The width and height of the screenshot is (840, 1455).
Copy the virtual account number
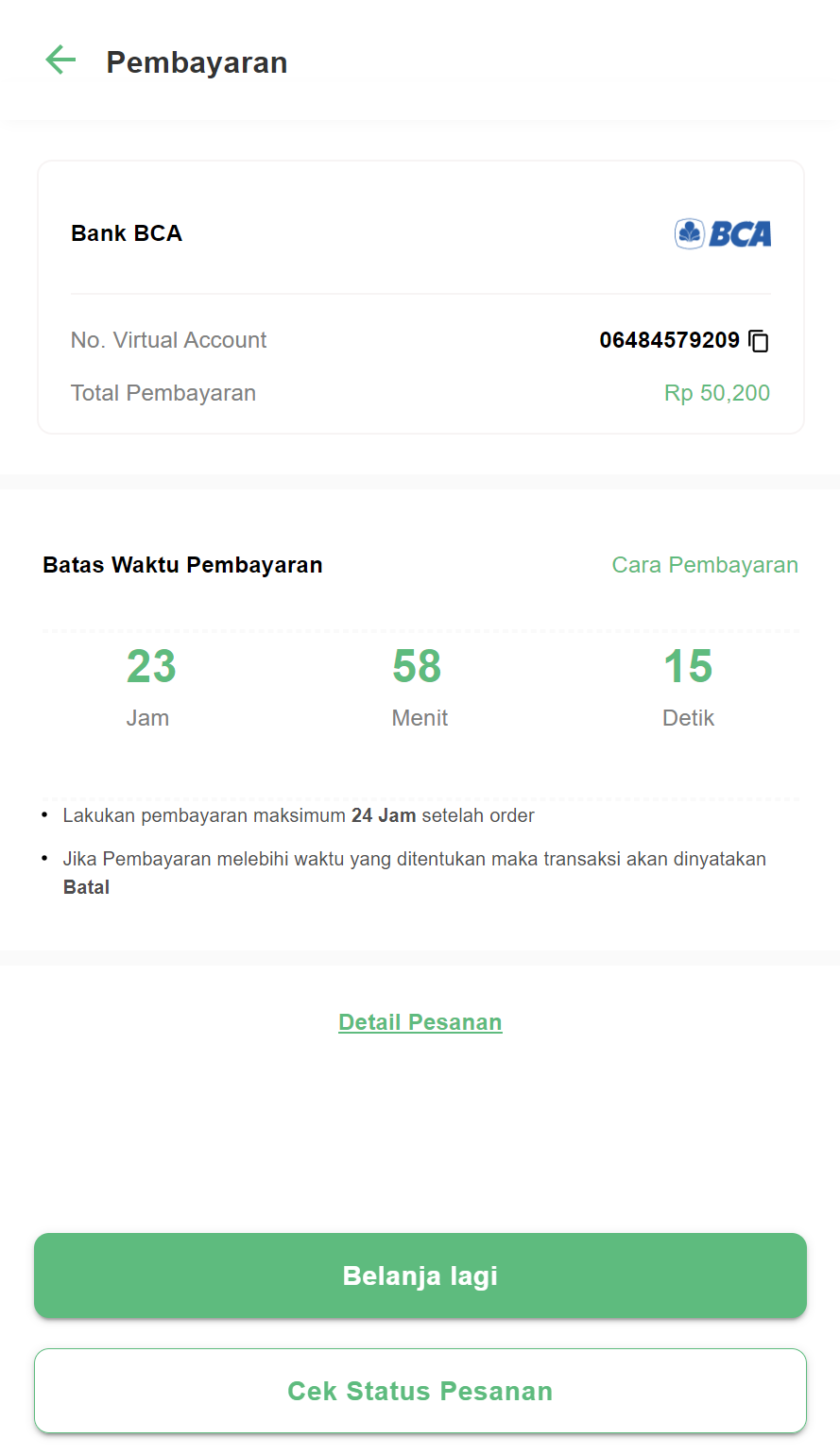(x=759, y=341)
